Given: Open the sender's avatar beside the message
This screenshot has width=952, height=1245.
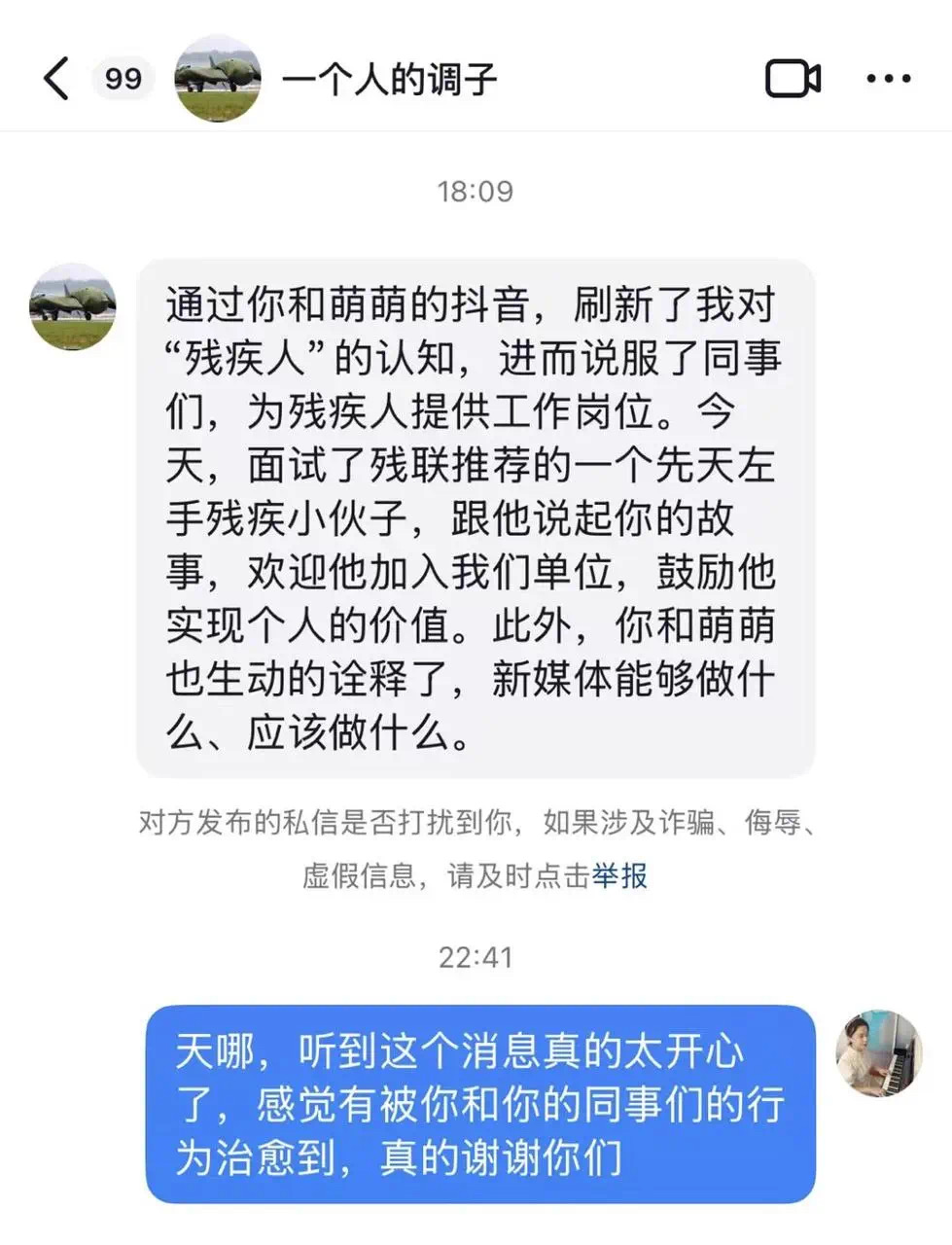Looking at the screenshot, I should tap(73, 306).
